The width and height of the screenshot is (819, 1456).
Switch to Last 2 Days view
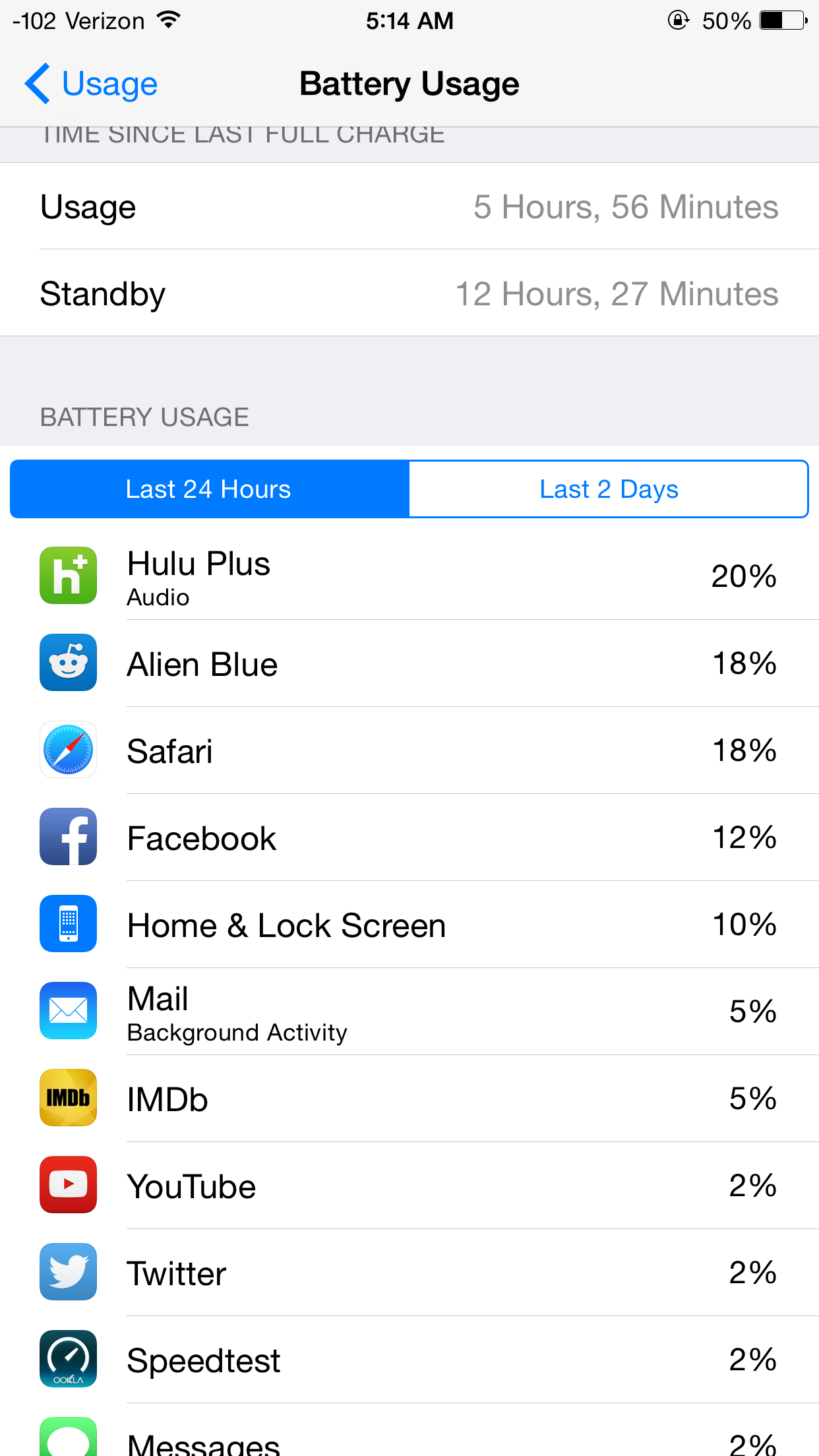[609, 489]
